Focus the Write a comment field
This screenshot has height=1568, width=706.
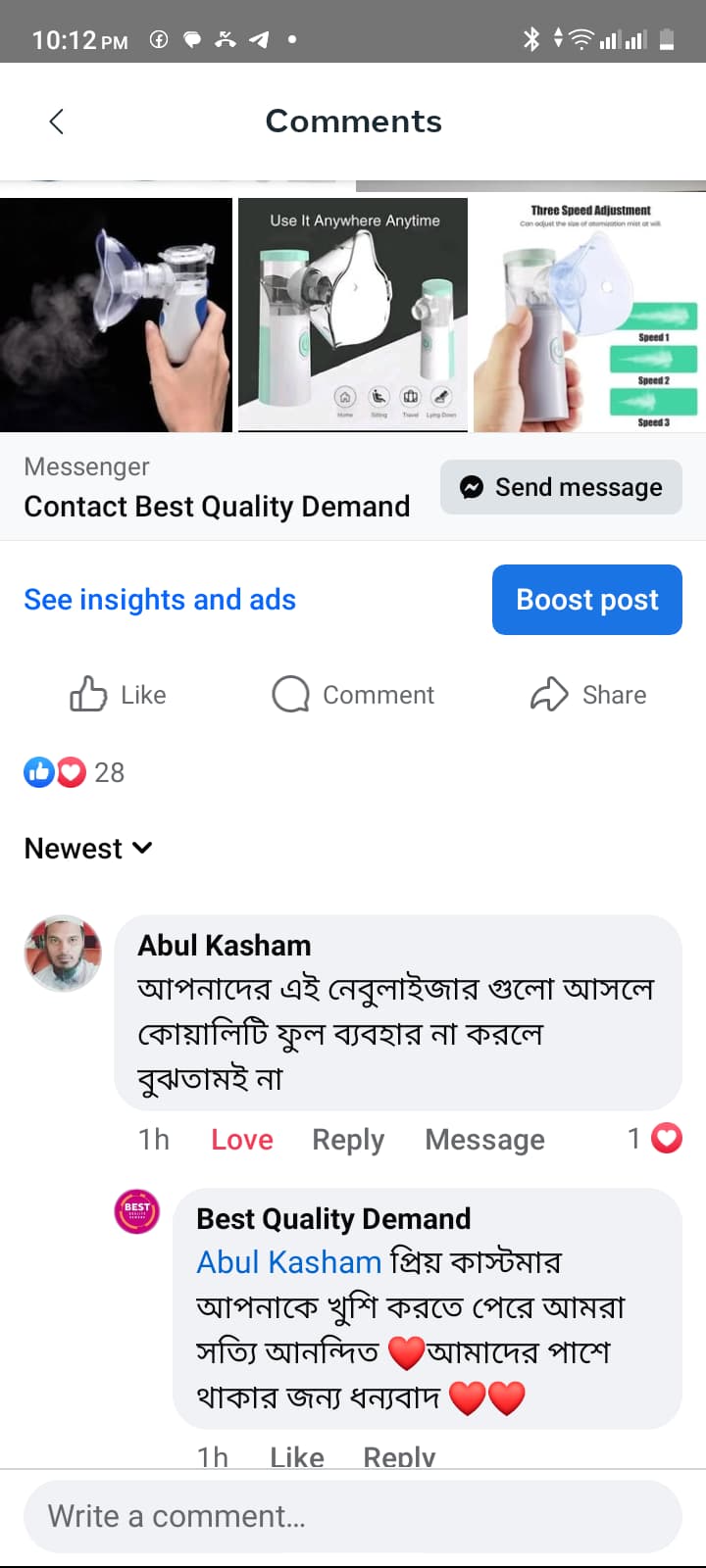[353, 1516]
